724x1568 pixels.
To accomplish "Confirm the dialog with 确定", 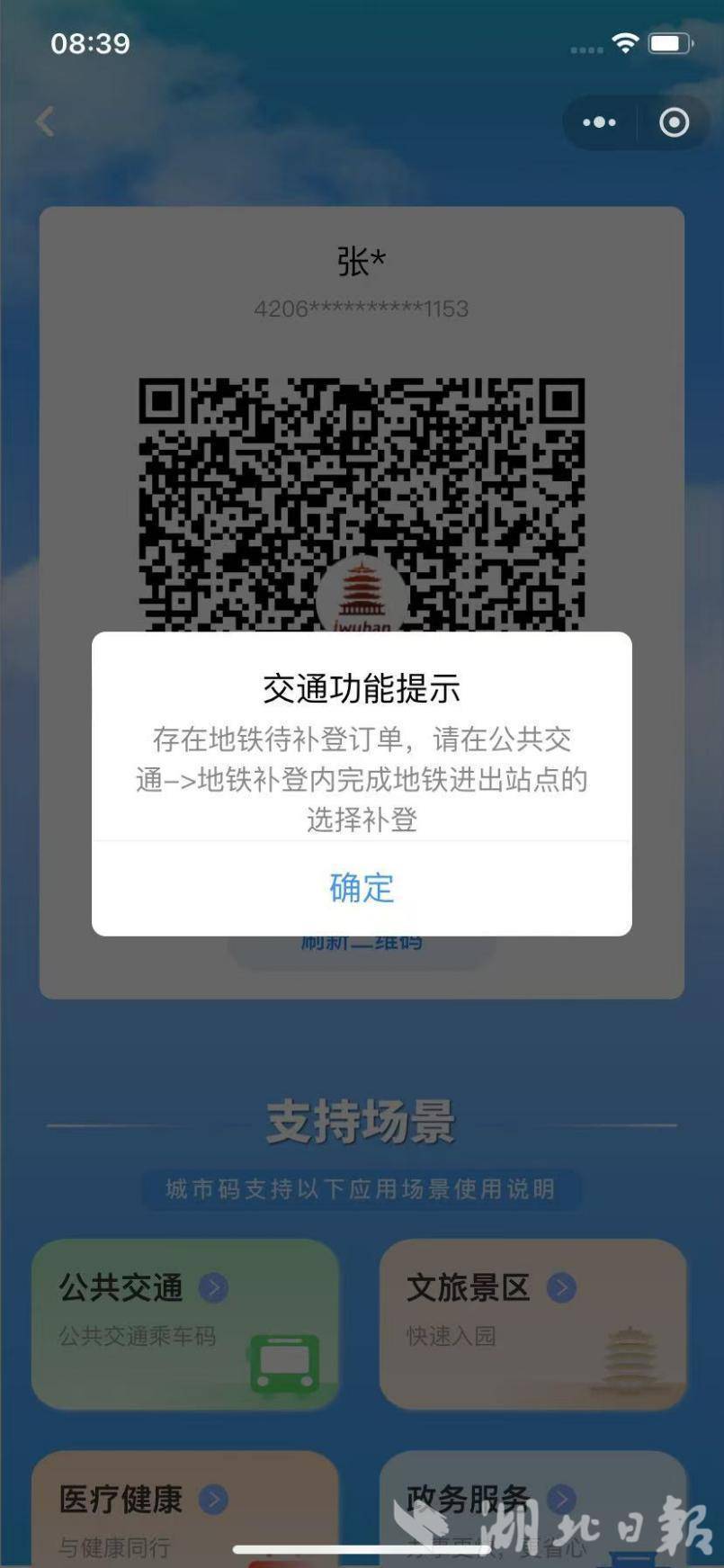I will (x=362, y=888).
